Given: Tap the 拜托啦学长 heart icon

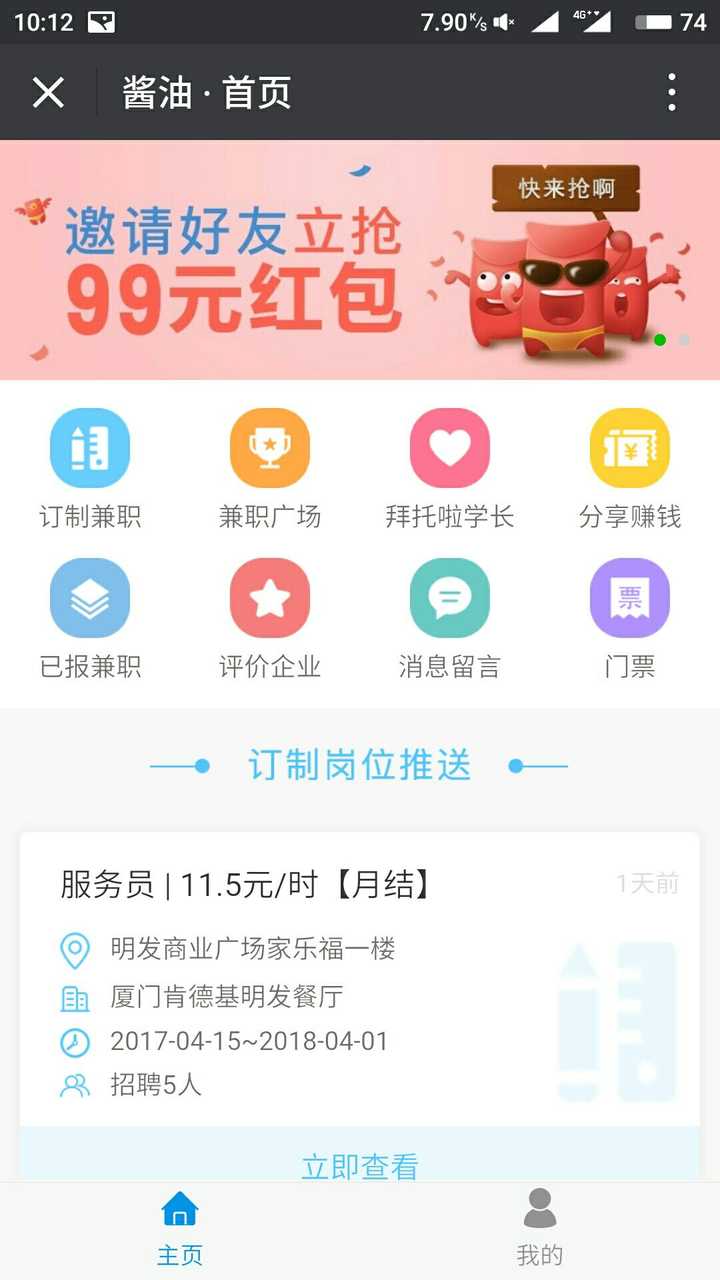Looking at the screenshot, I should tap(450, 448).
